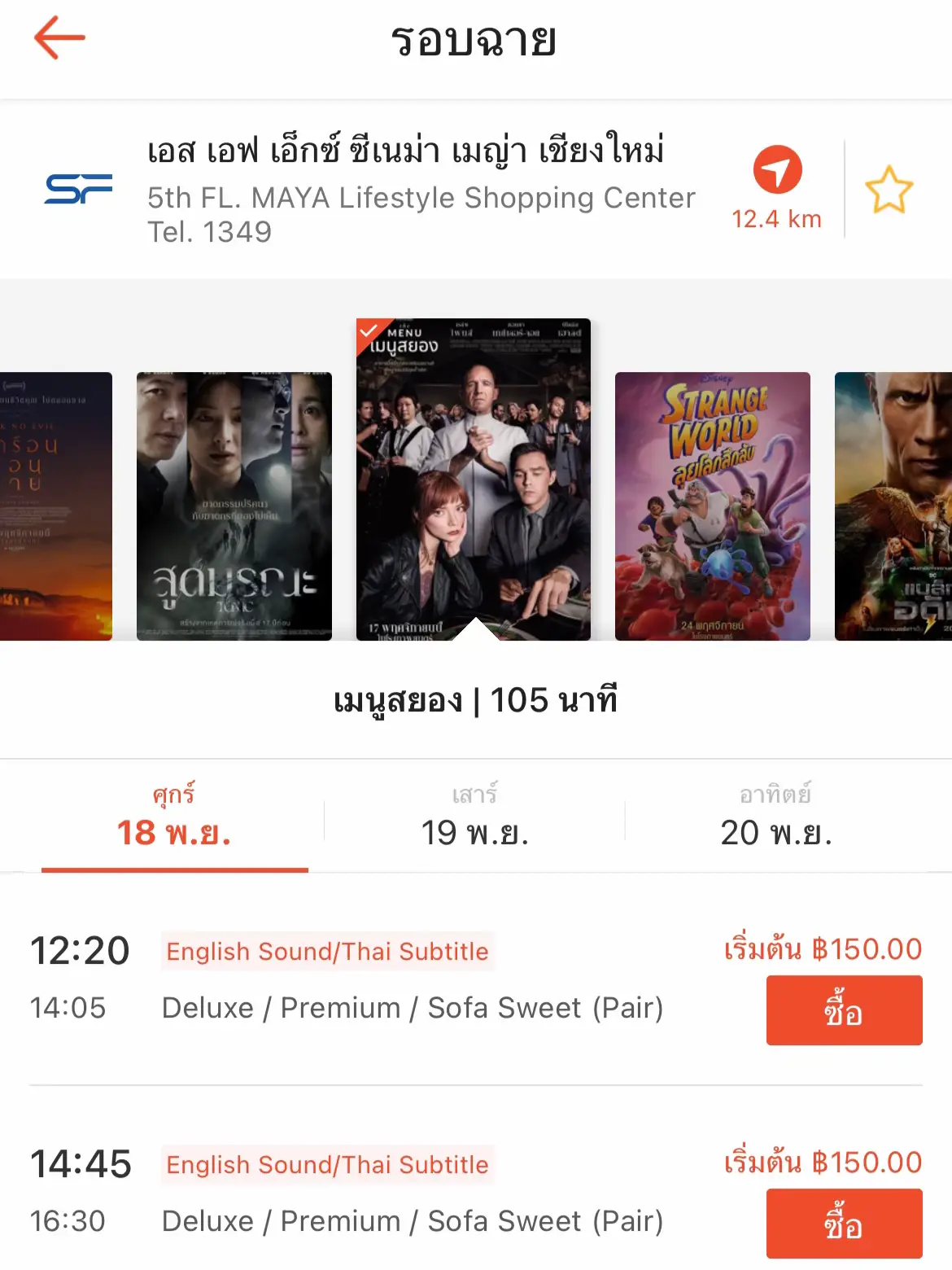The width and height of the screenshot is (952, 1270).
Task: Tap the selected The Menu poster
Action: 474,479
